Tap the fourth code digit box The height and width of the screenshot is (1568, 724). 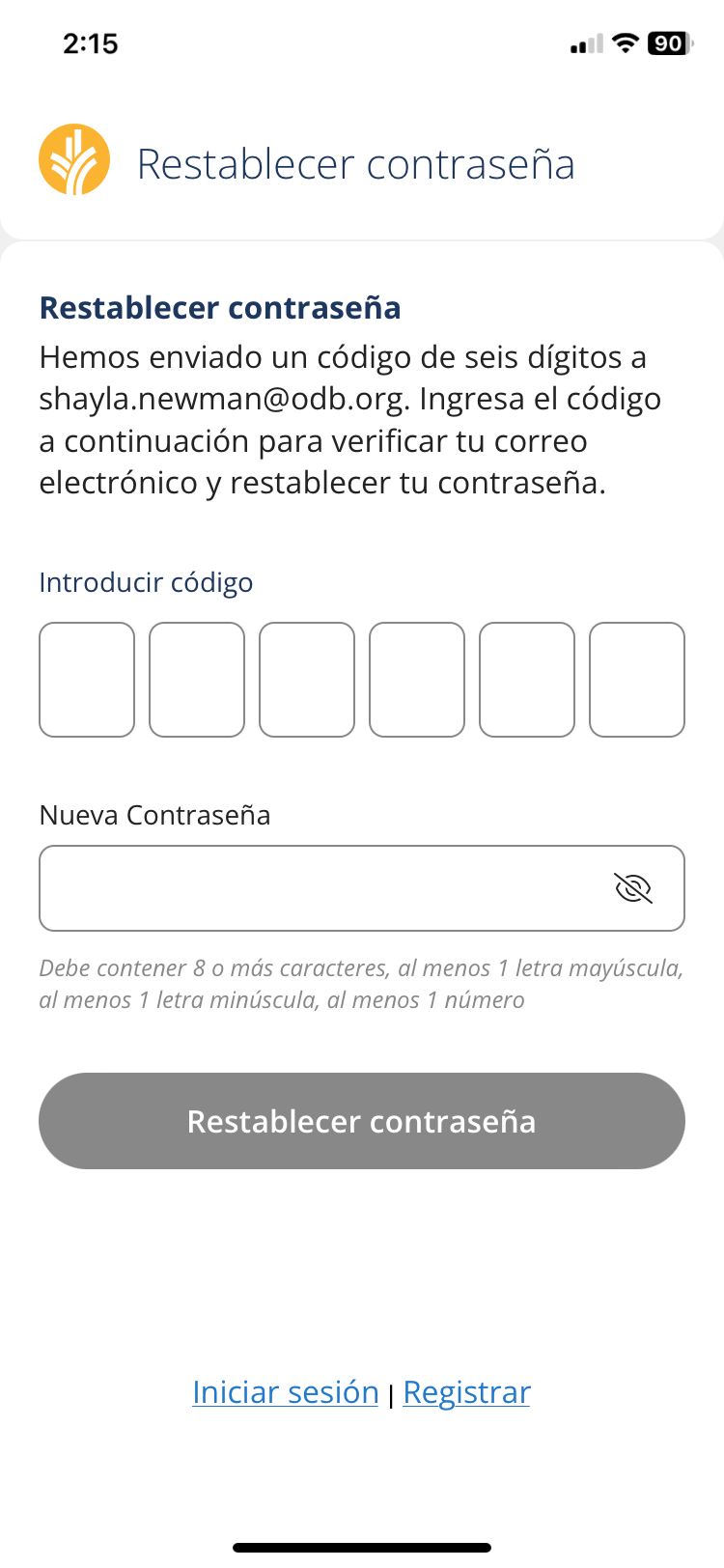417,680
